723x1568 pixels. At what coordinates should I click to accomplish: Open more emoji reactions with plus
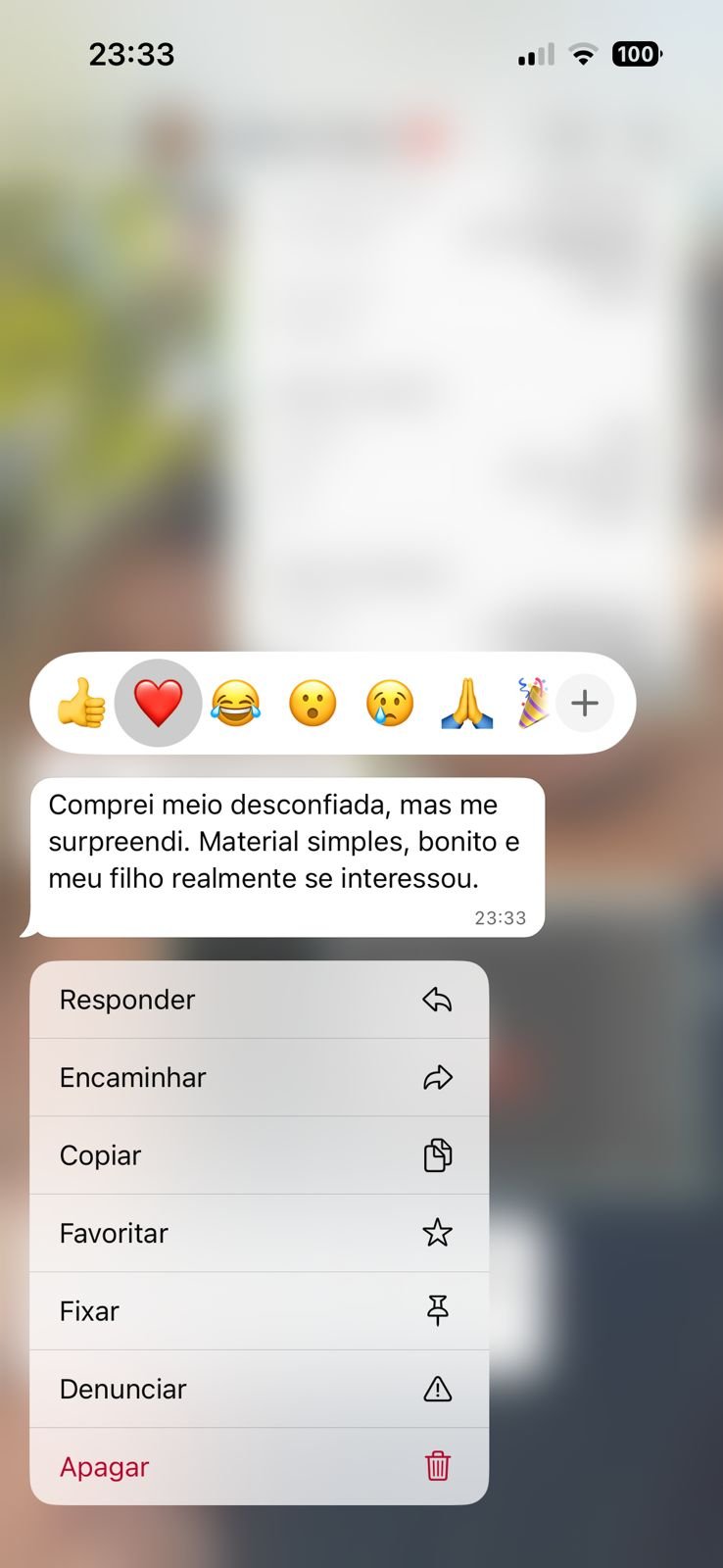tap(585, 704)
